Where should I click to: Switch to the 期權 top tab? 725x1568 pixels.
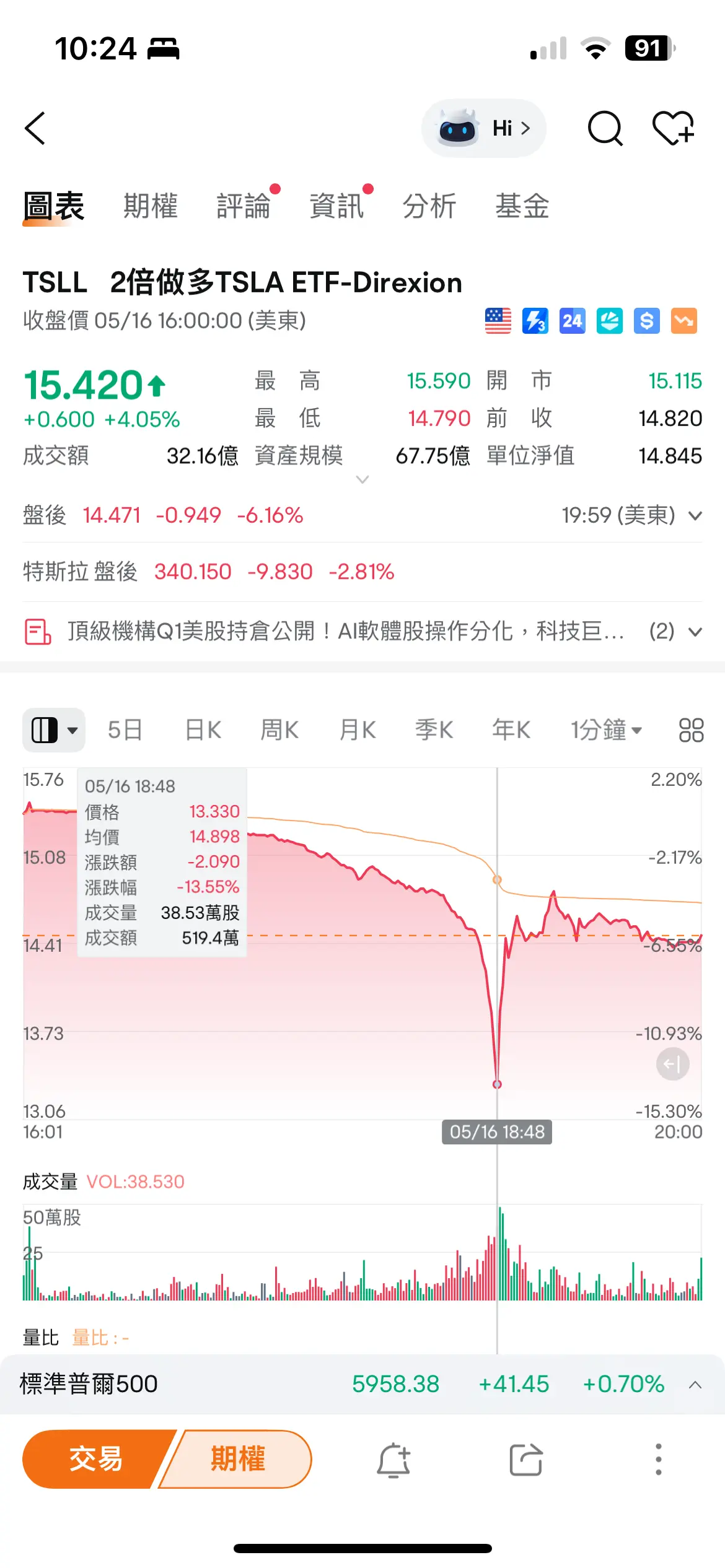pyautogui.click(x=151, y=206)
